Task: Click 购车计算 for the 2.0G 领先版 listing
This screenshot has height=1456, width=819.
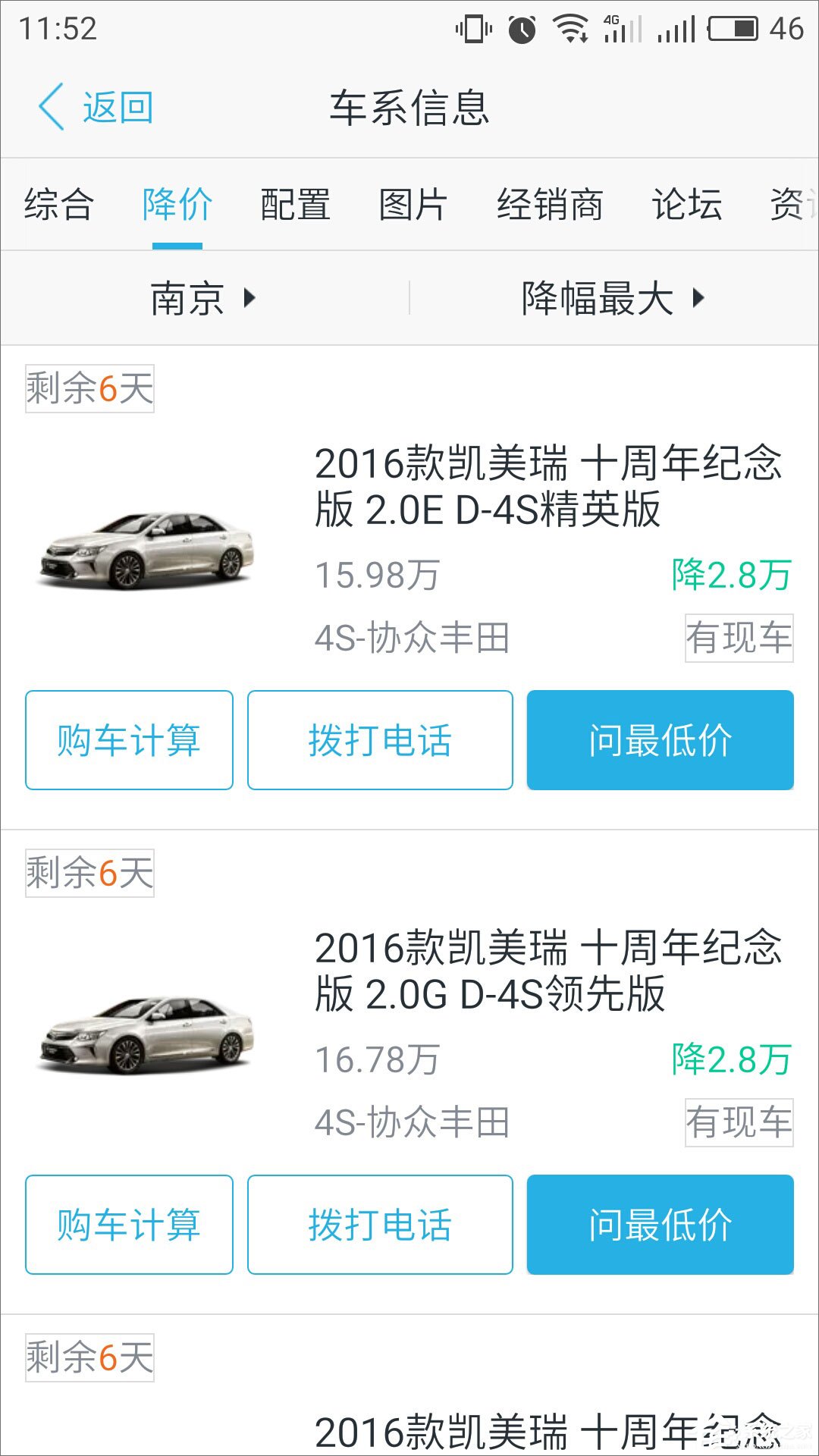Action: coord(128,1223)
